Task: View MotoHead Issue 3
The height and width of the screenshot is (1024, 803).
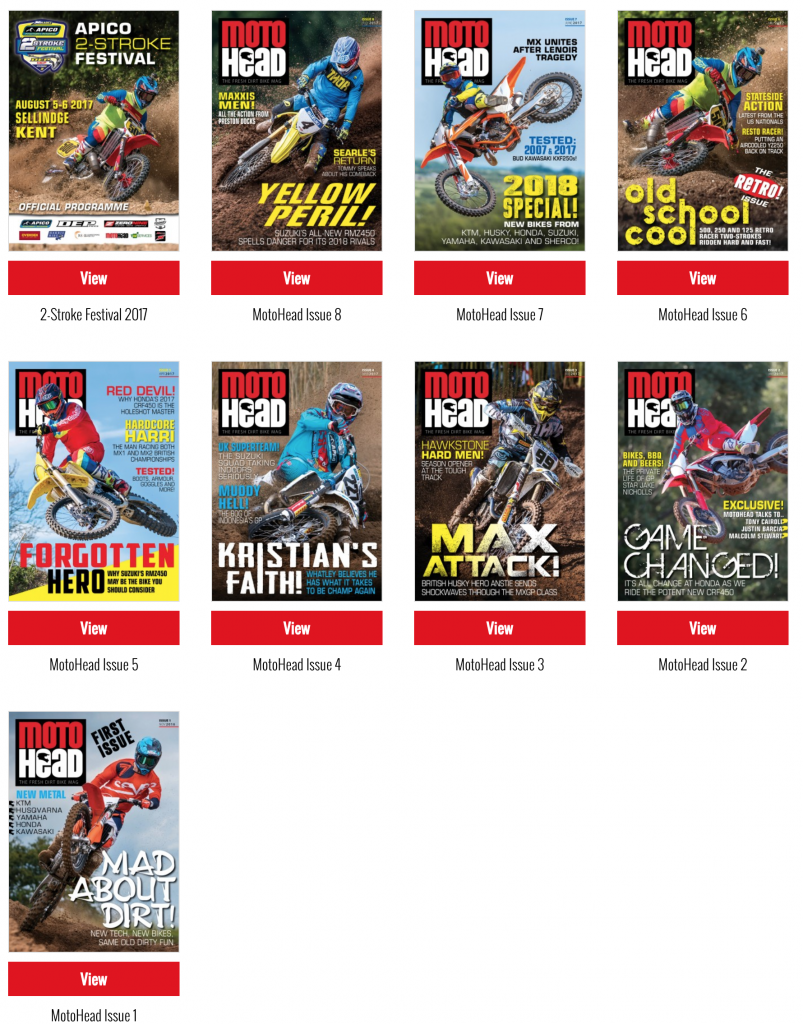Action: 499,628
